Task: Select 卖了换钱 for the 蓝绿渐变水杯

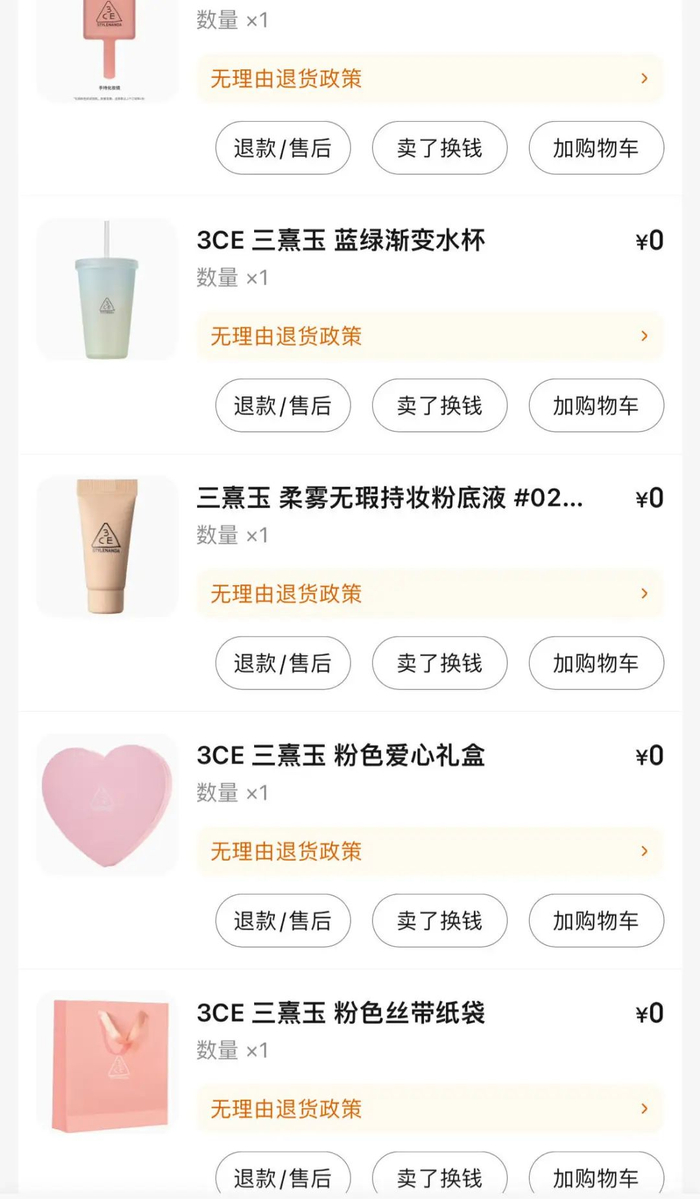Action: [439, 405]
